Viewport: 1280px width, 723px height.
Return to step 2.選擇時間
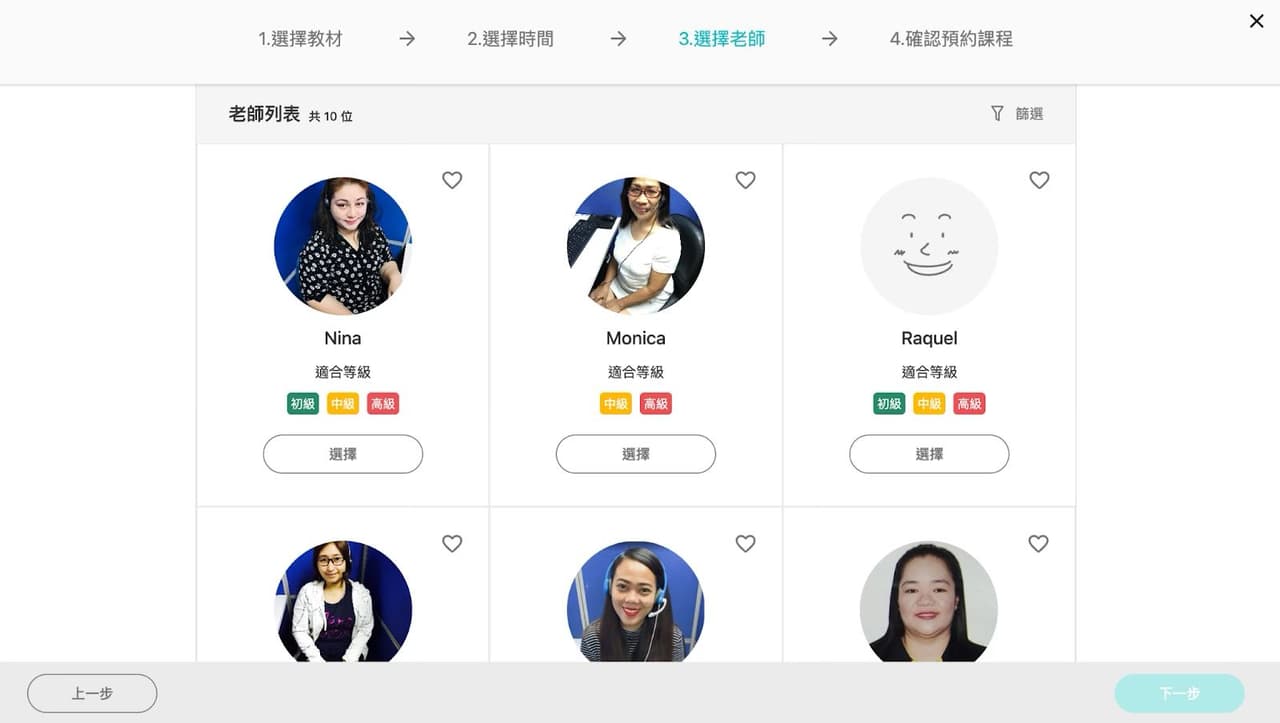[510, 39]
